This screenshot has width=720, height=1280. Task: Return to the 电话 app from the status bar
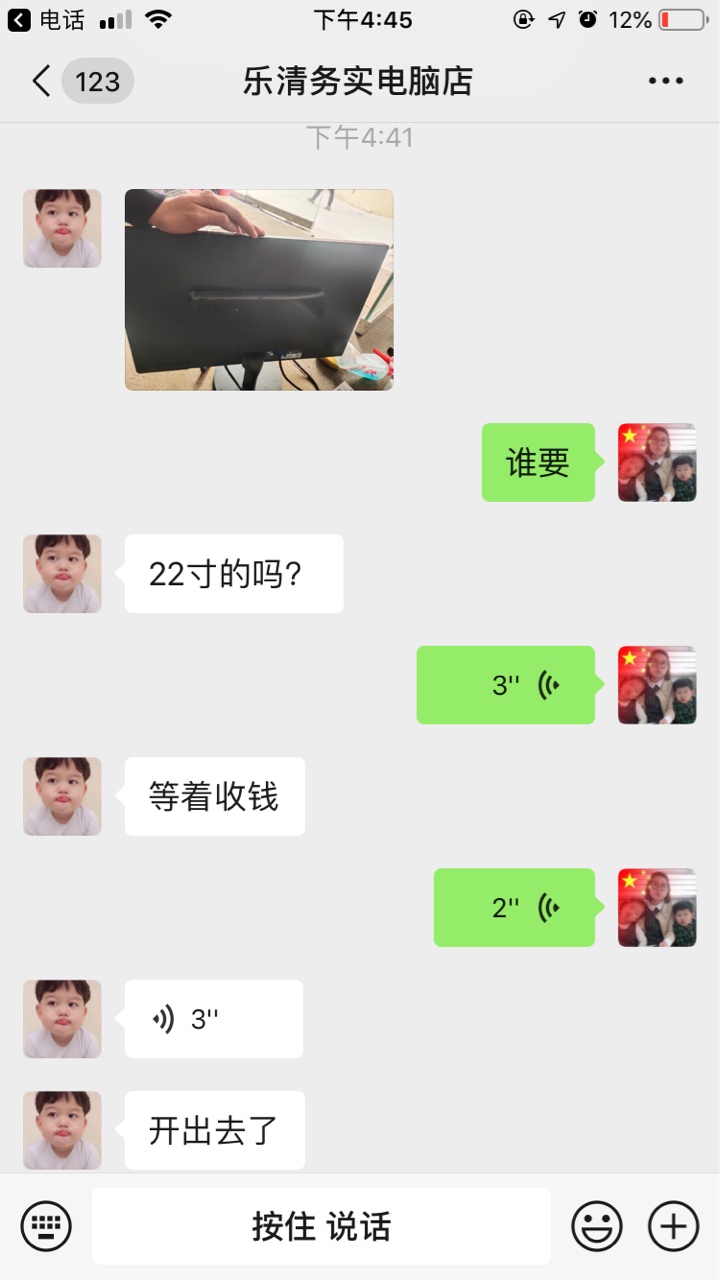(x=46, y=19)
